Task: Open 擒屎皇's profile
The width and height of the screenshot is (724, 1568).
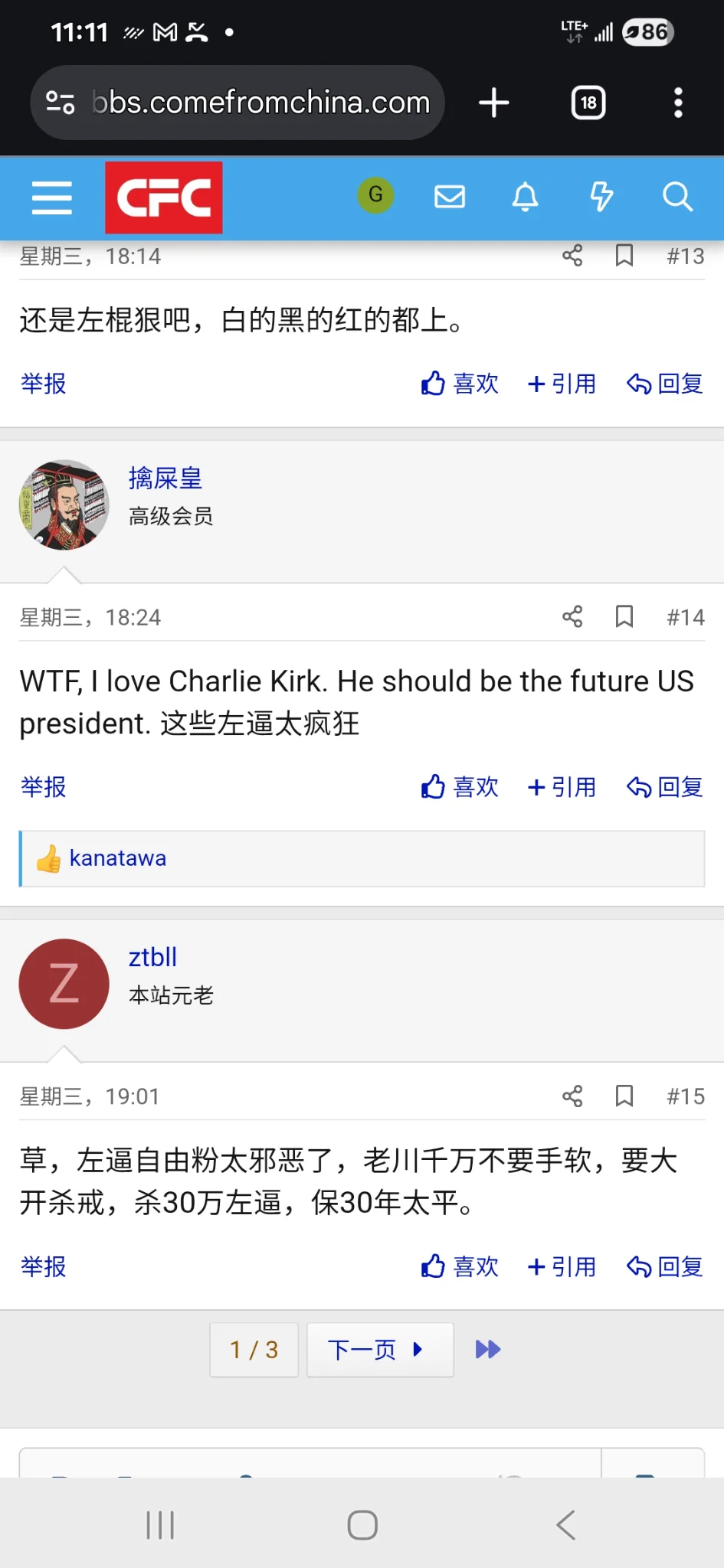Action: click(165, 479)
